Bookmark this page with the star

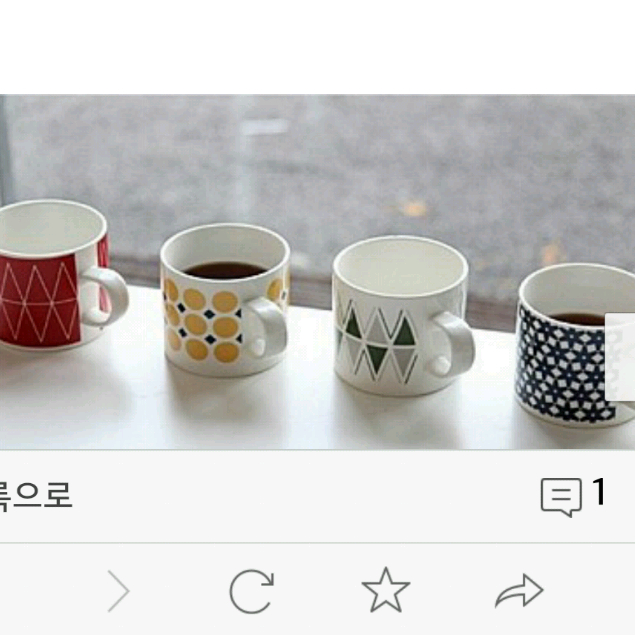pos(385,592)
